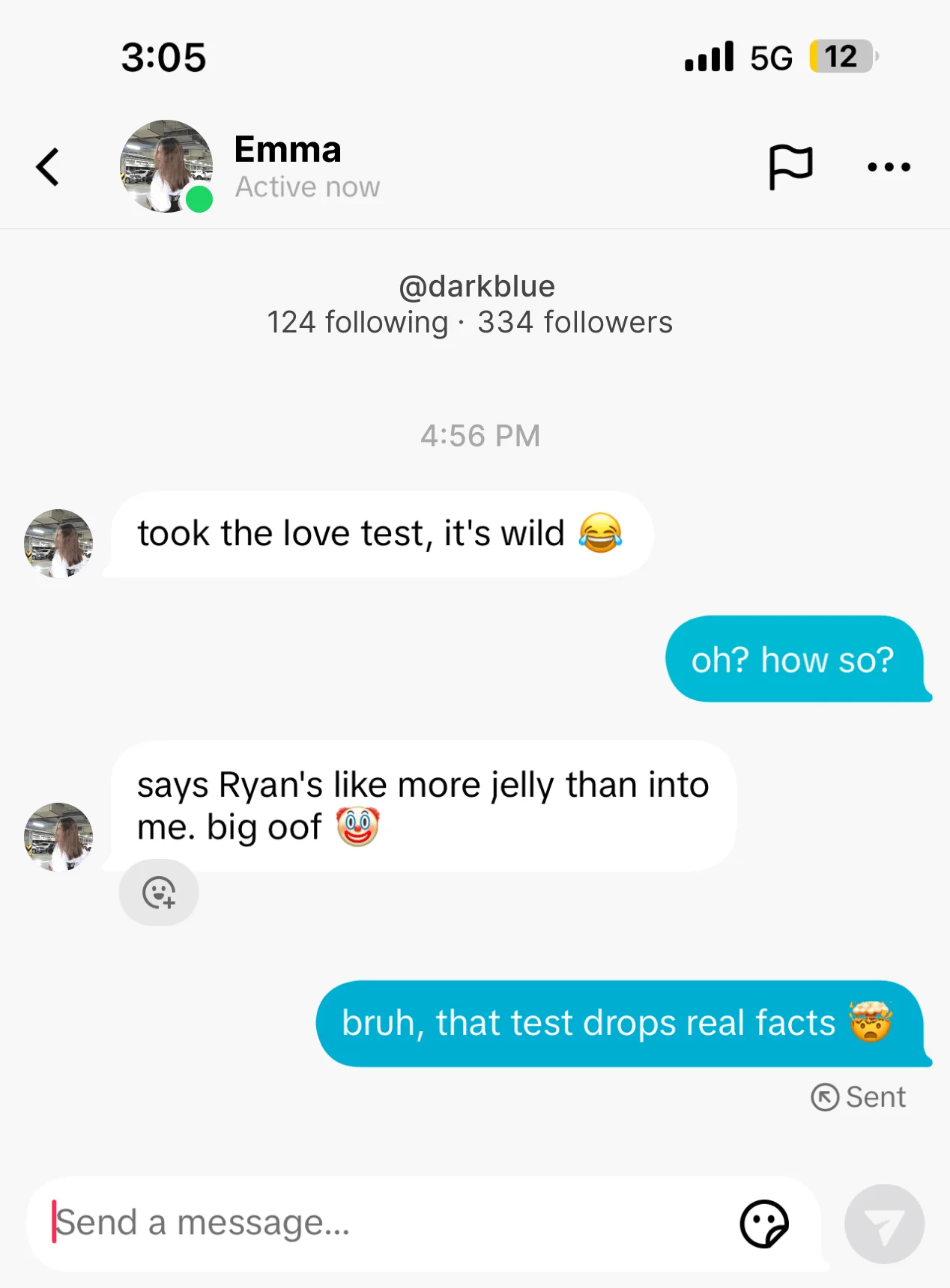
Task: Report conversation with the flag icon
Action: (790, 166)
